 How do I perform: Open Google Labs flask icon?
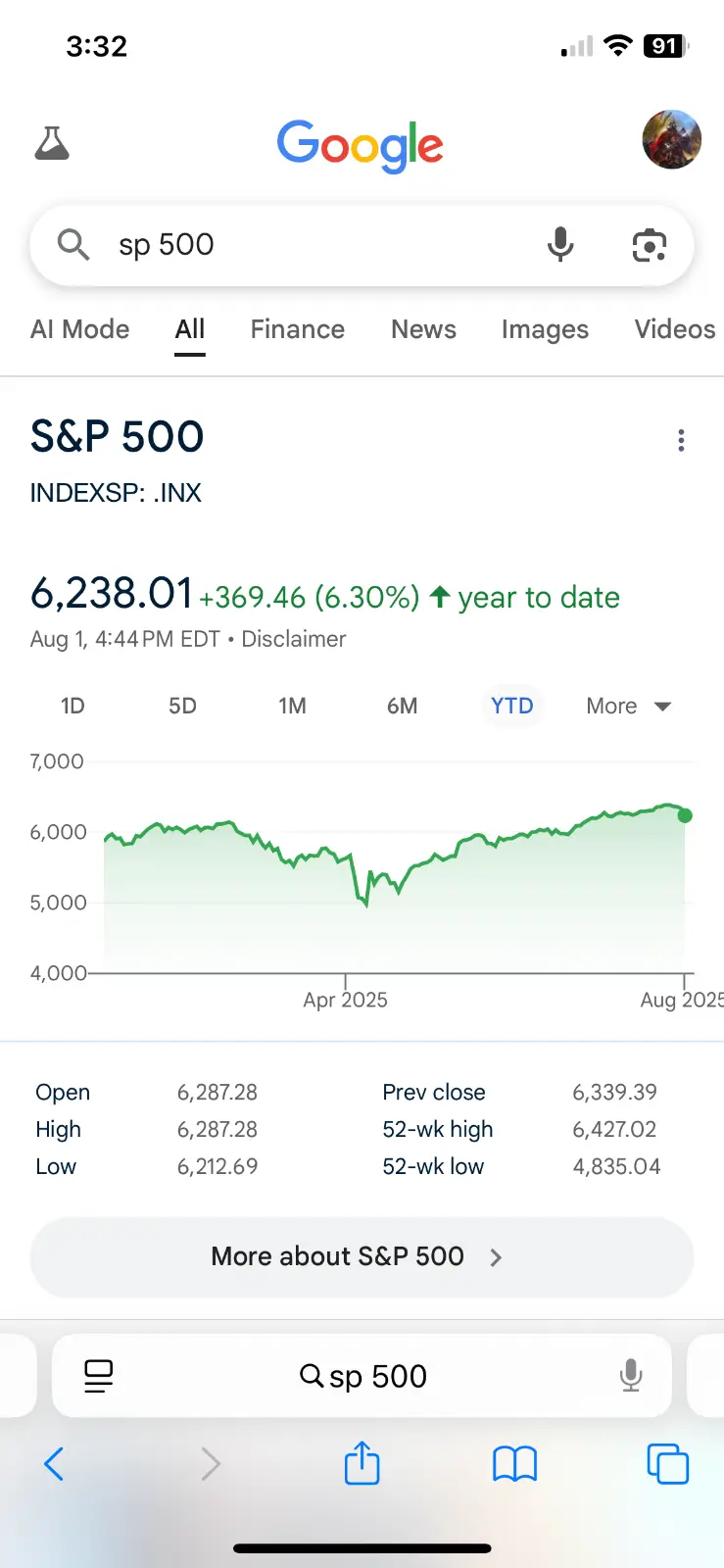coord(52,144)
